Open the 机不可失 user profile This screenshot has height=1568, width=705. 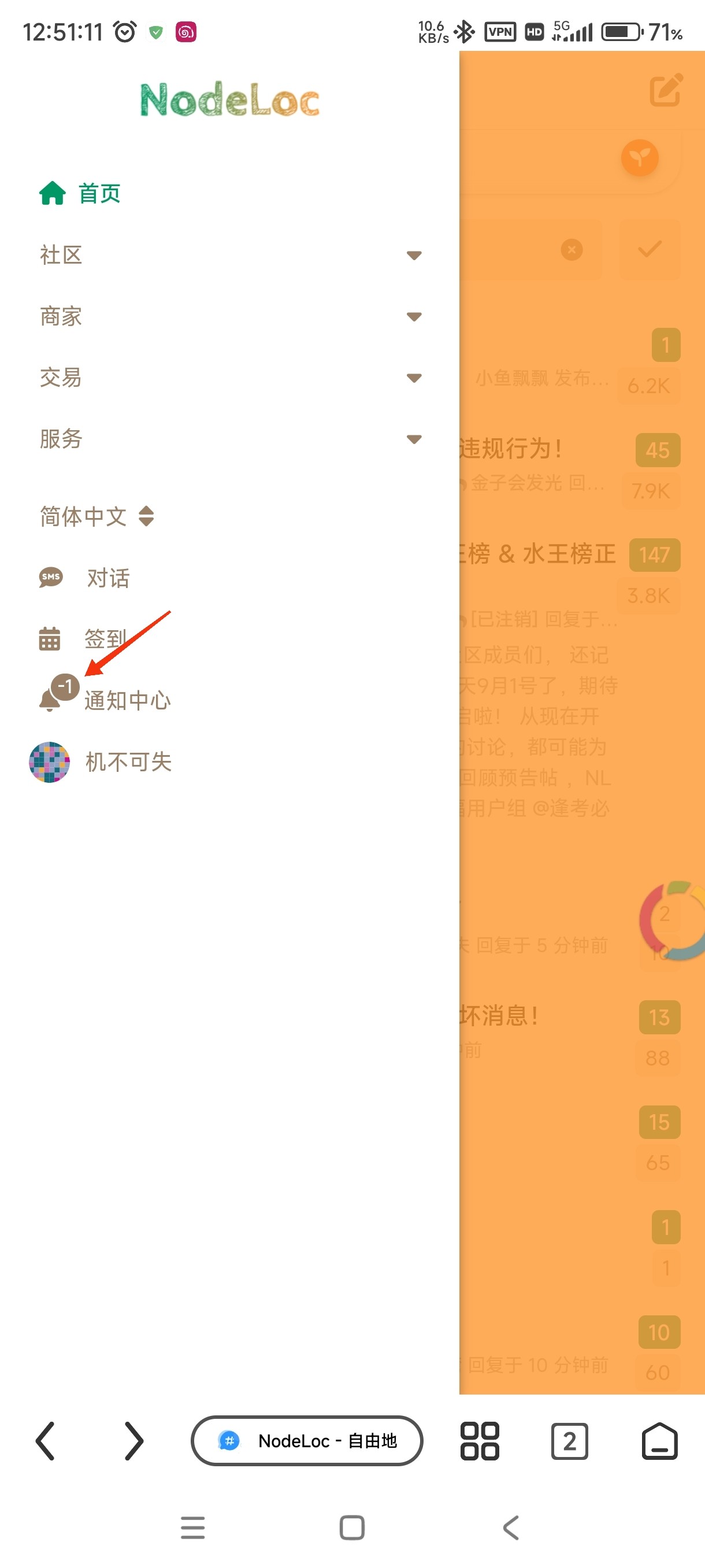[x=102, y=761]
